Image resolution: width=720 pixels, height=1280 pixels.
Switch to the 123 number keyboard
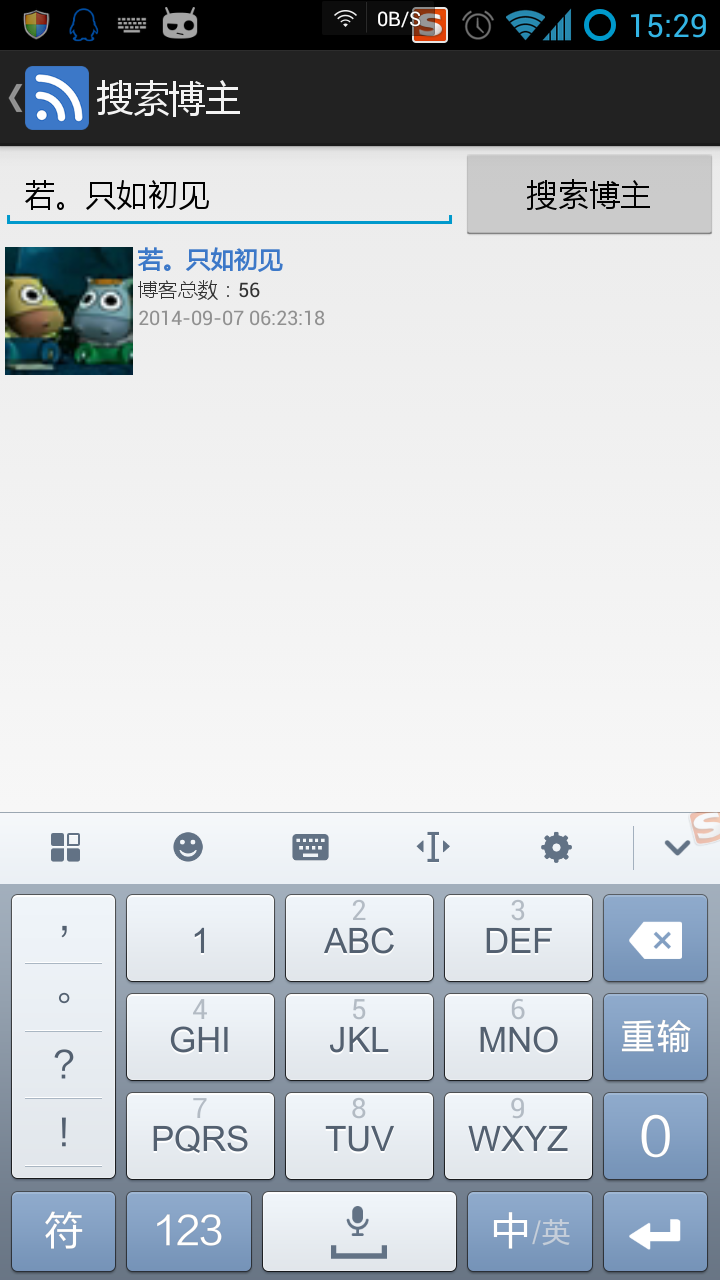coord(189,1231)
